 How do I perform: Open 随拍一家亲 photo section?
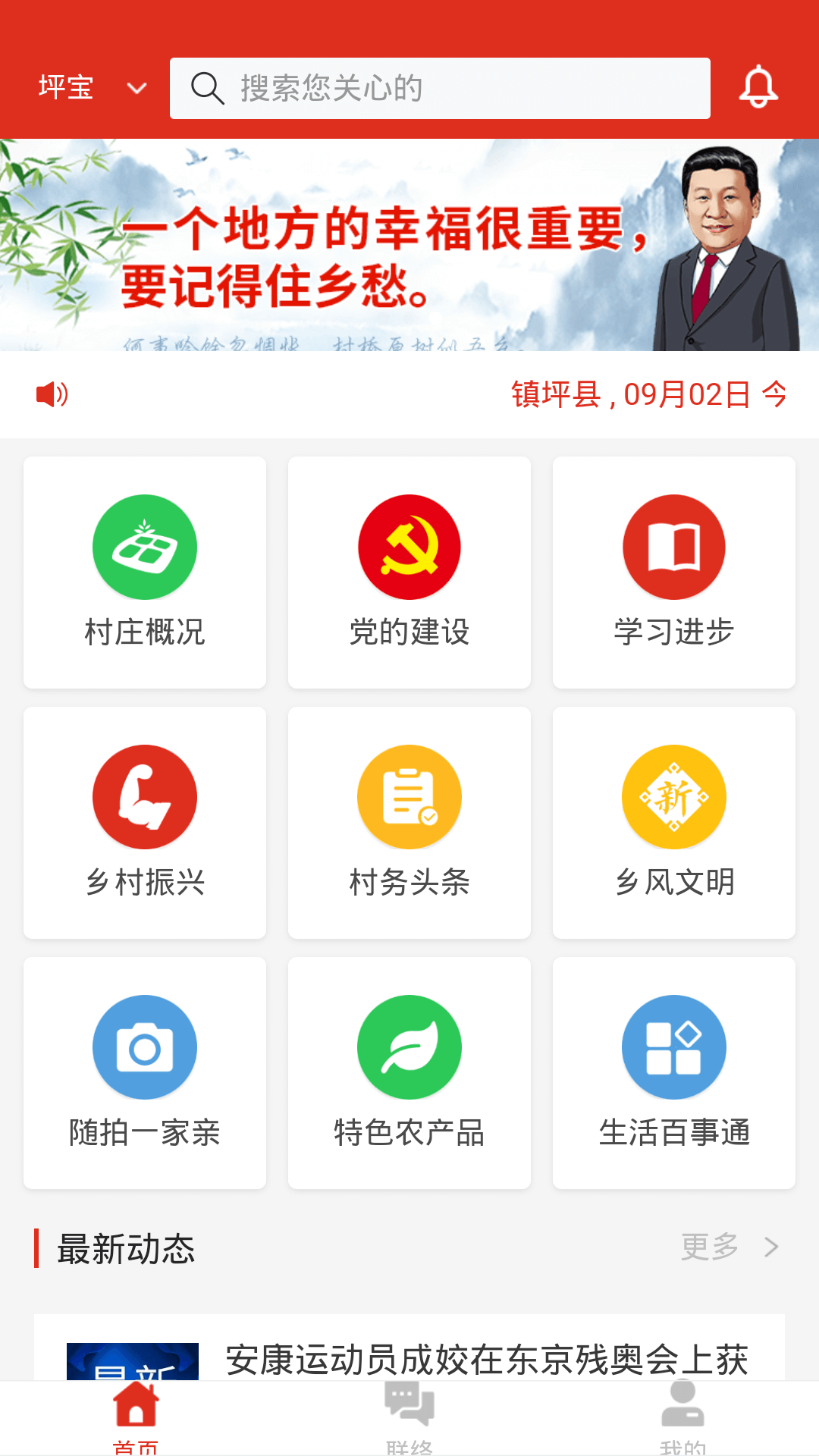point(145,1073)
